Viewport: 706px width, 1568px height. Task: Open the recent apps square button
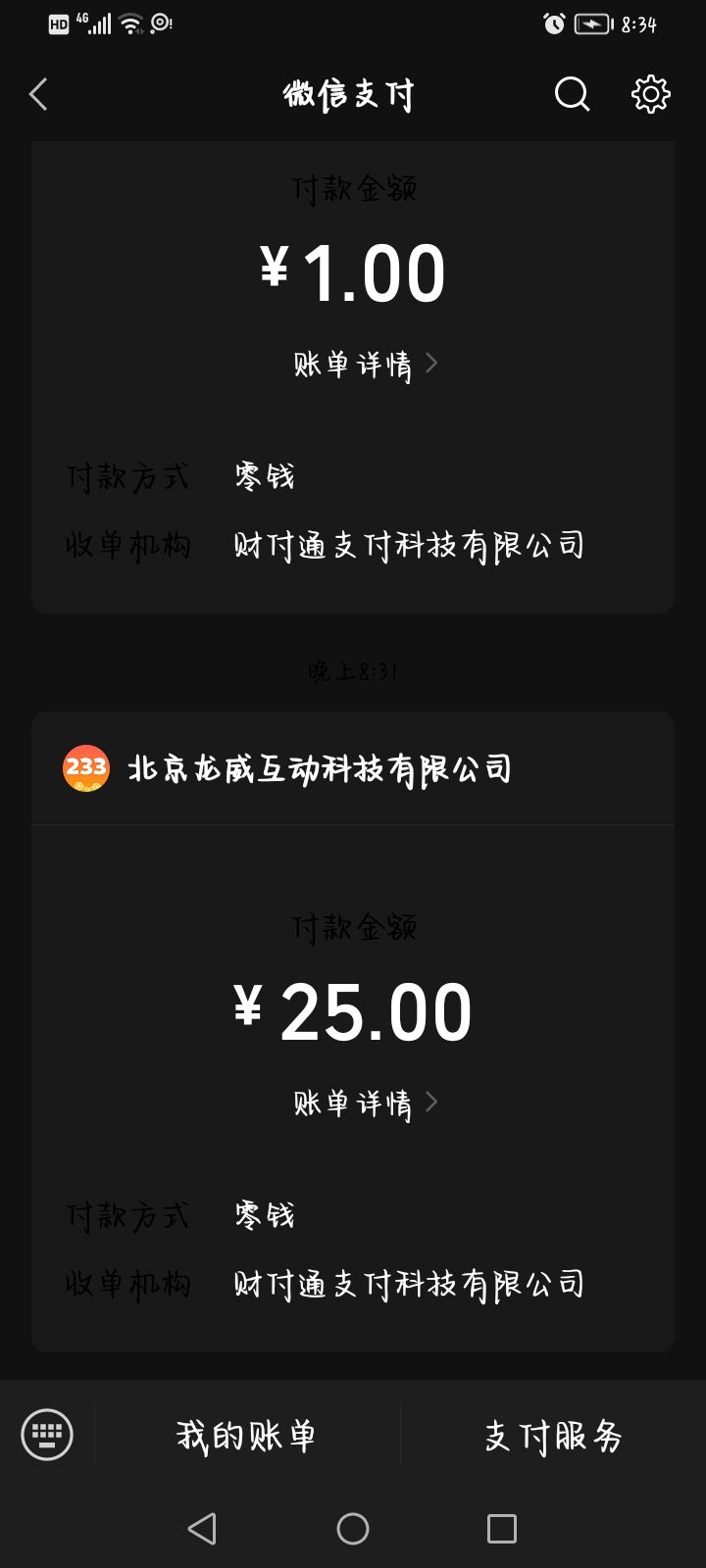click(502, 1529)
